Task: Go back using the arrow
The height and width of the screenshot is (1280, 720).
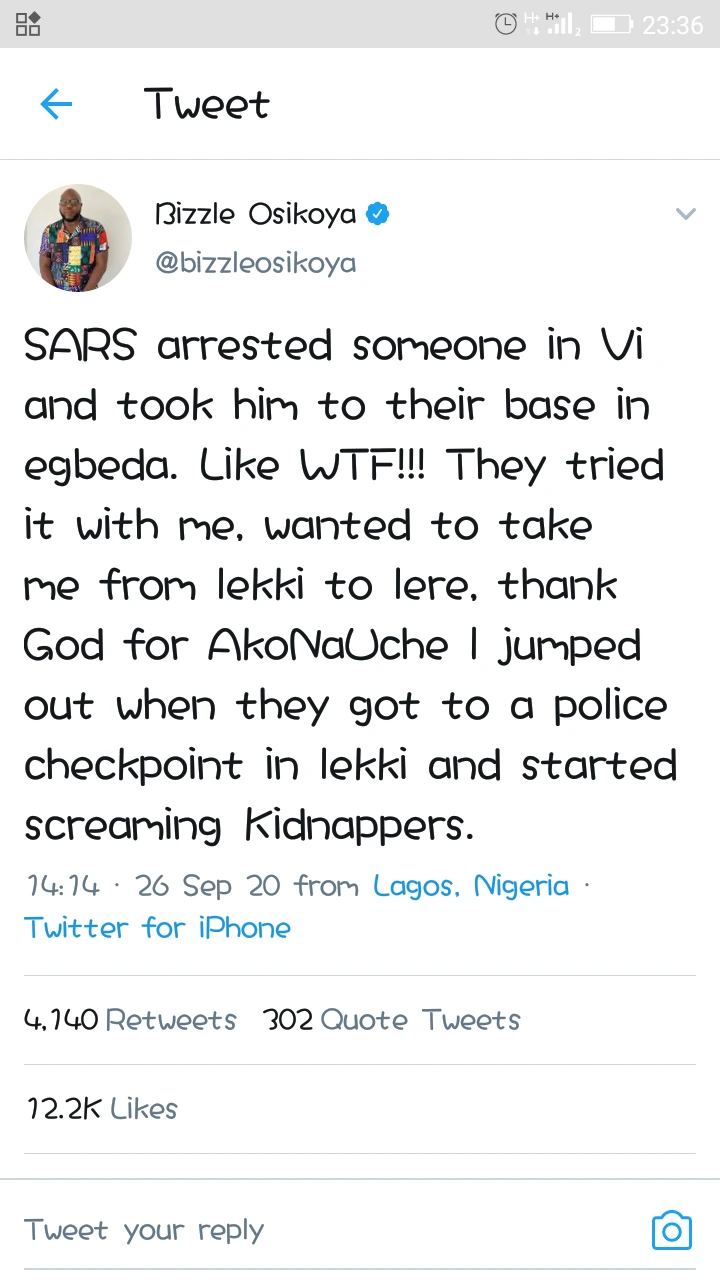Action: click(56, 104)
